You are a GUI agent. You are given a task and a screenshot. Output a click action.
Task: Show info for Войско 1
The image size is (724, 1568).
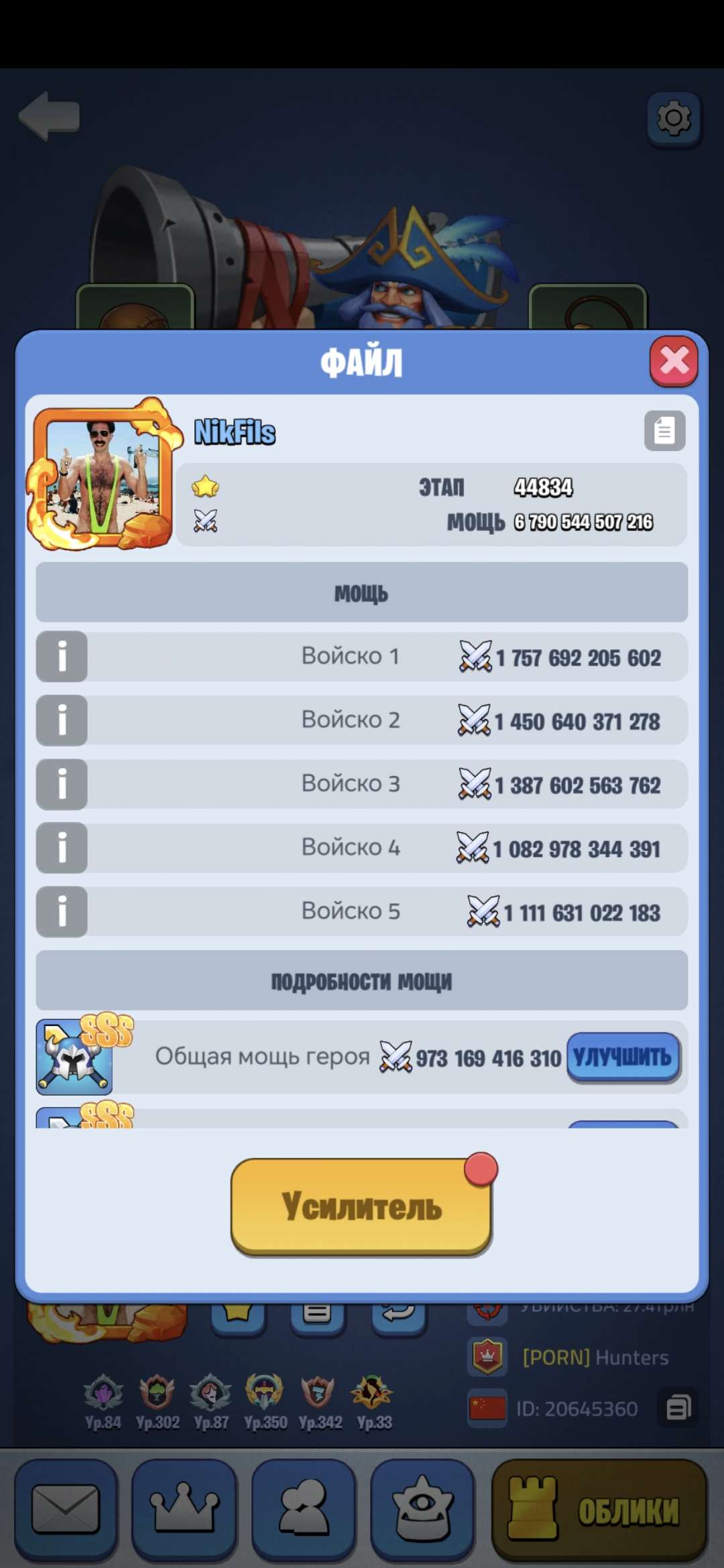click(x=62, y=657)
